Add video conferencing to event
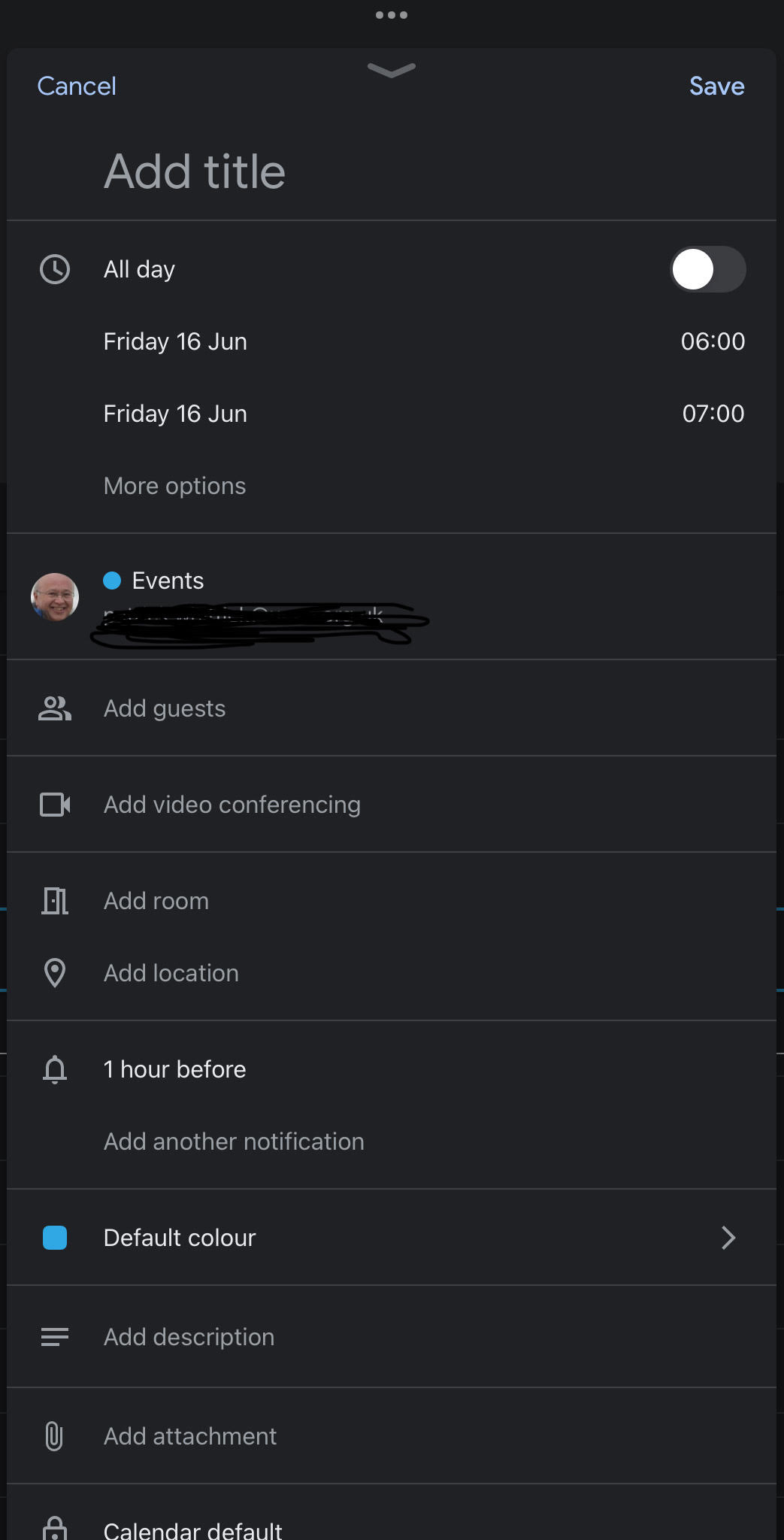Screen dimensions: 784x1540 232,805
